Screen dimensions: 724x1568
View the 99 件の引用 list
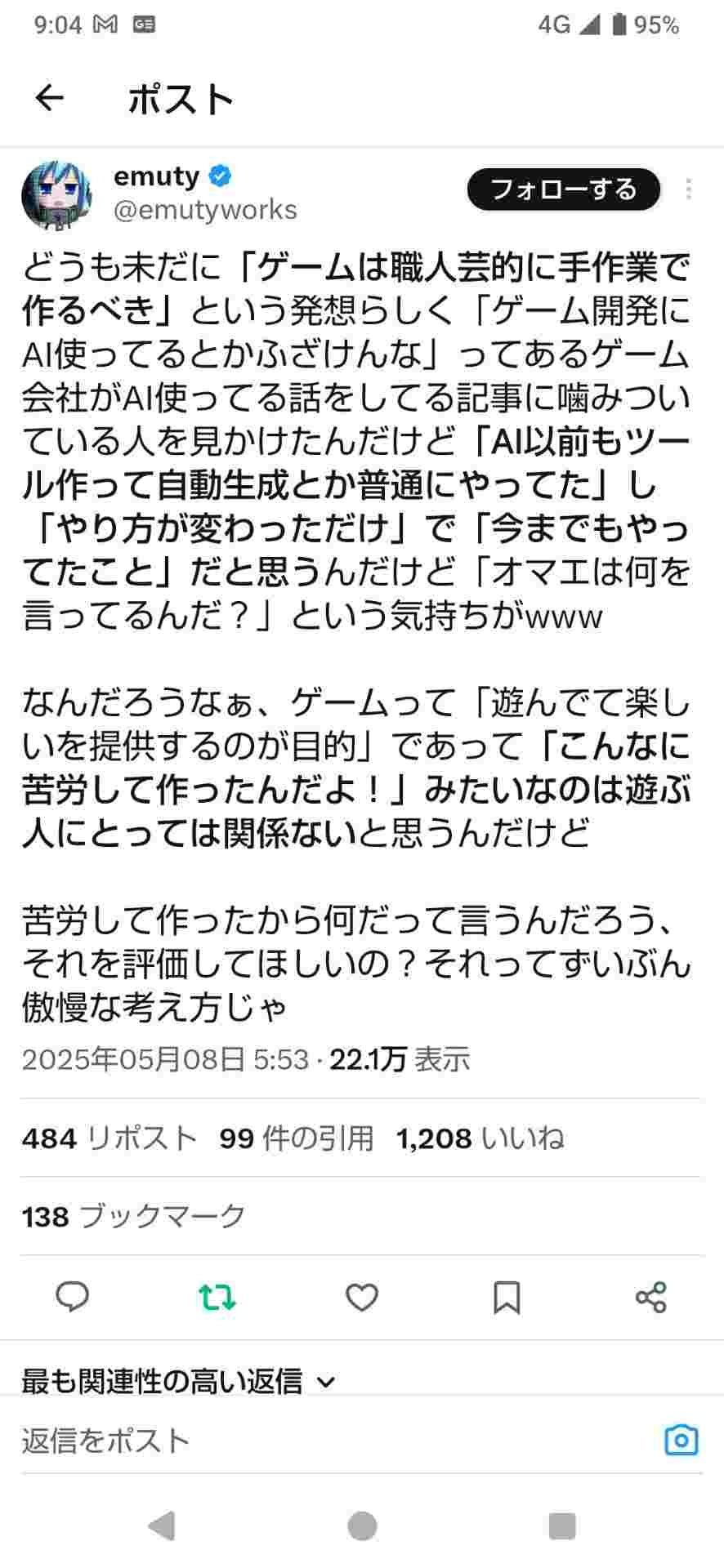pos(297,1138)
